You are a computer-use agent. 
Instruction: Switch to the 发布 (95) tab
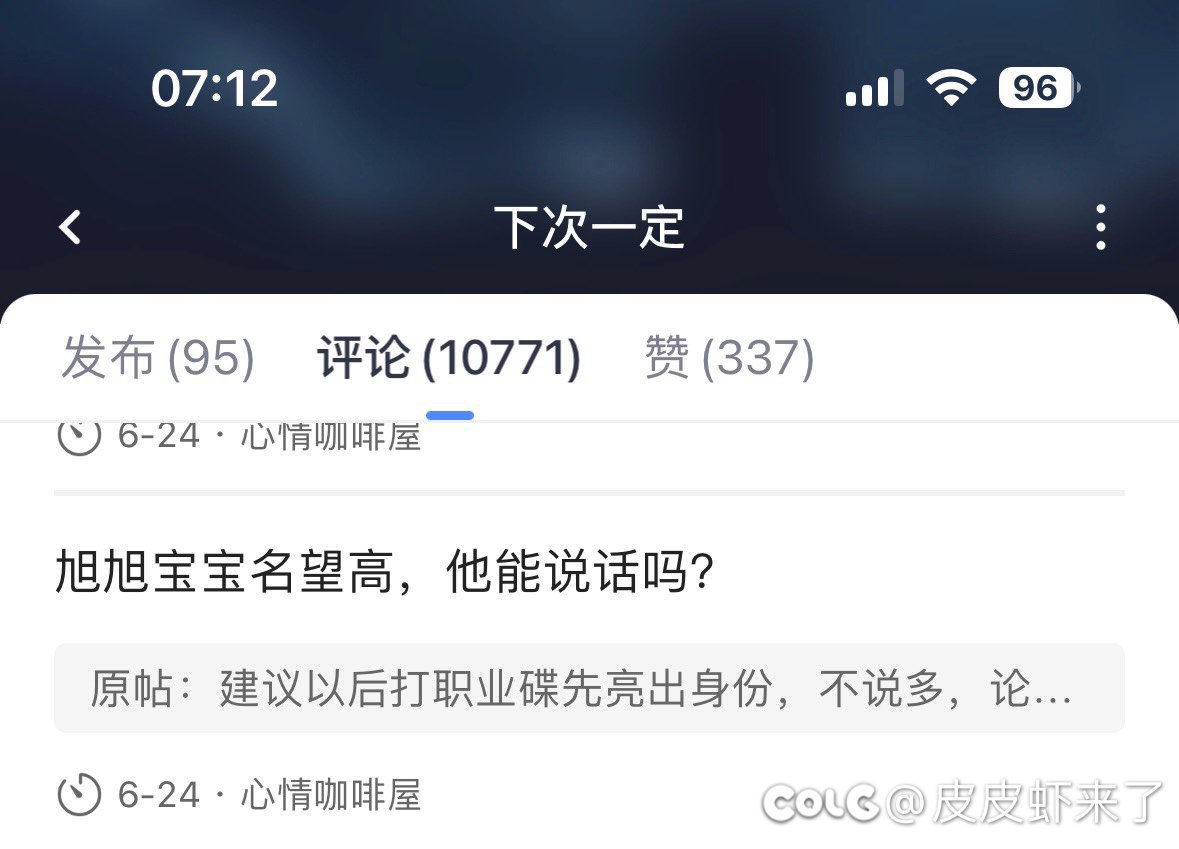(x=158, y=358)
